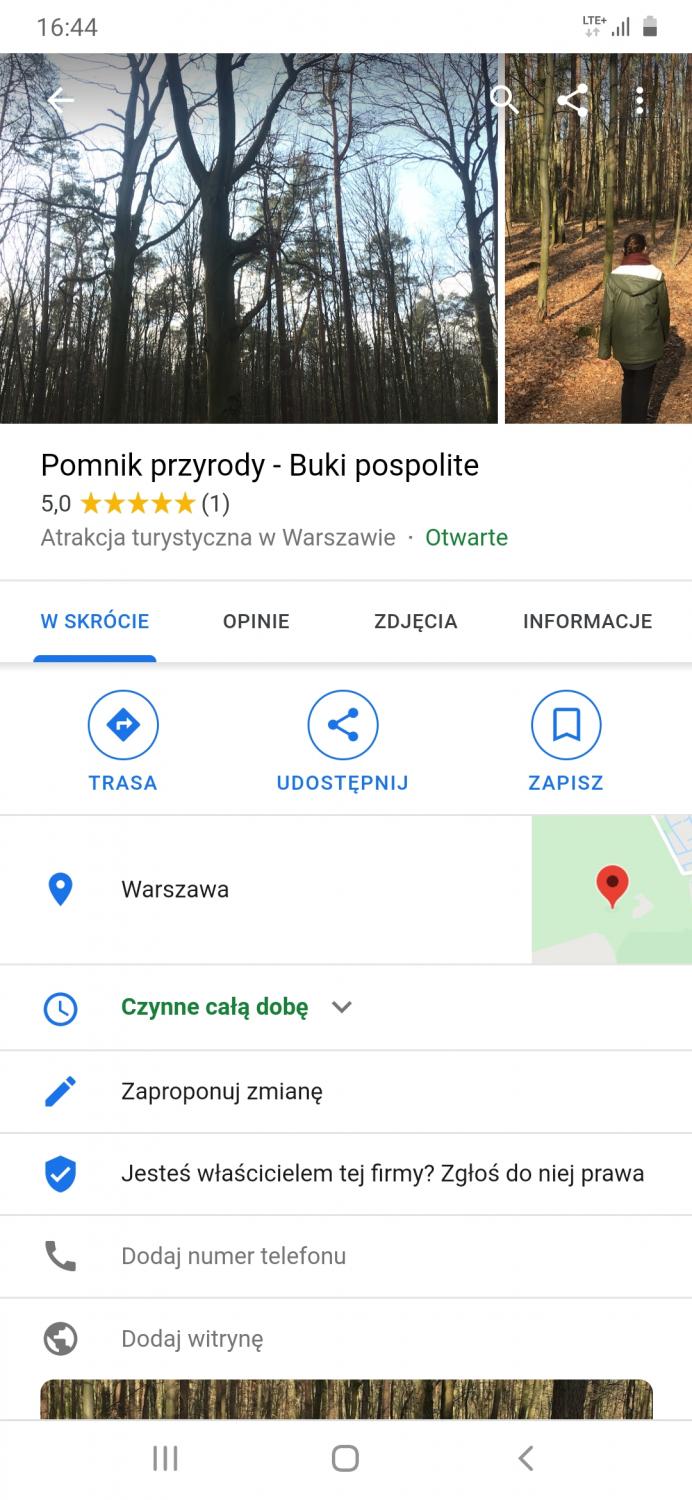View the large forest photo

248,240
